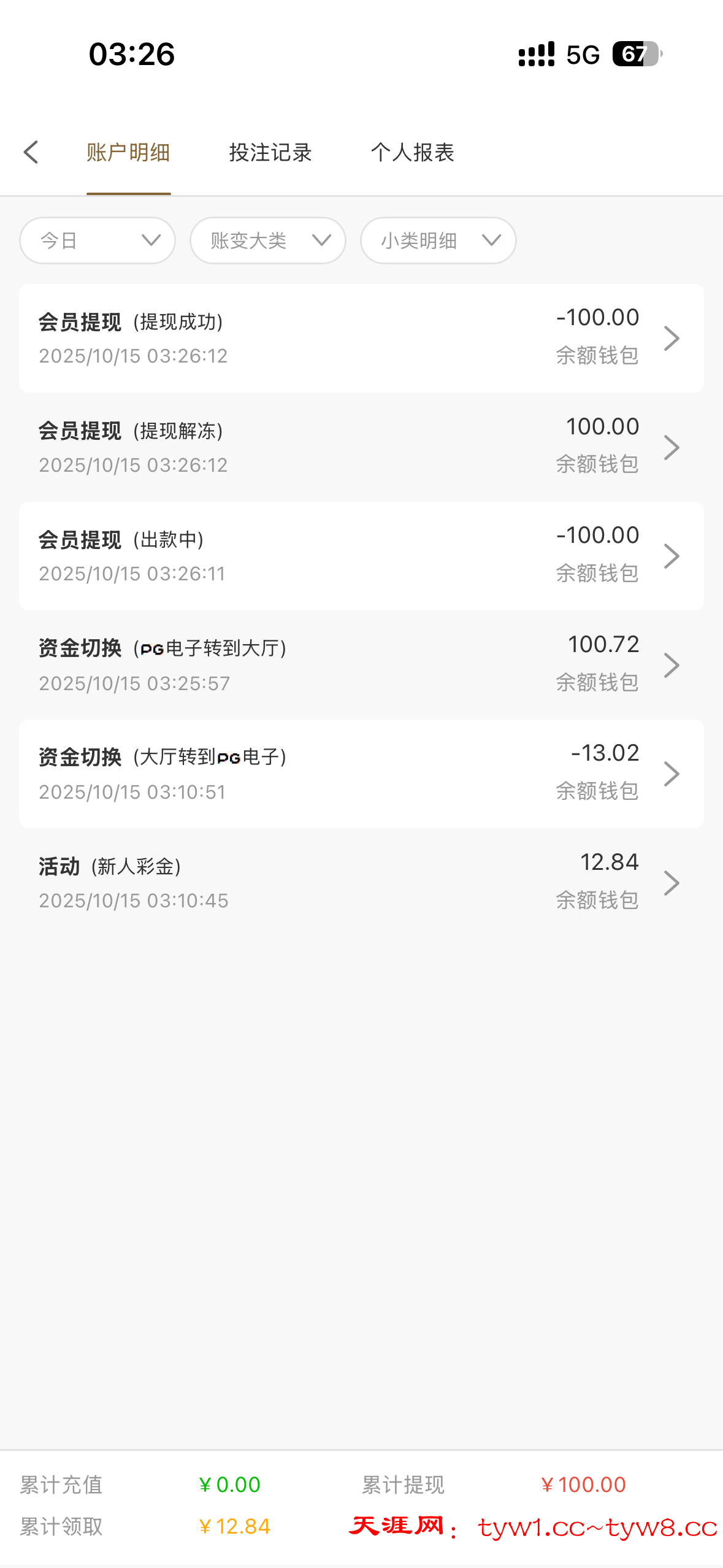Screen dimensions: 723x1568
Task: View the 大厅转到PG电子 transfer details
Action: coord(361,774)
